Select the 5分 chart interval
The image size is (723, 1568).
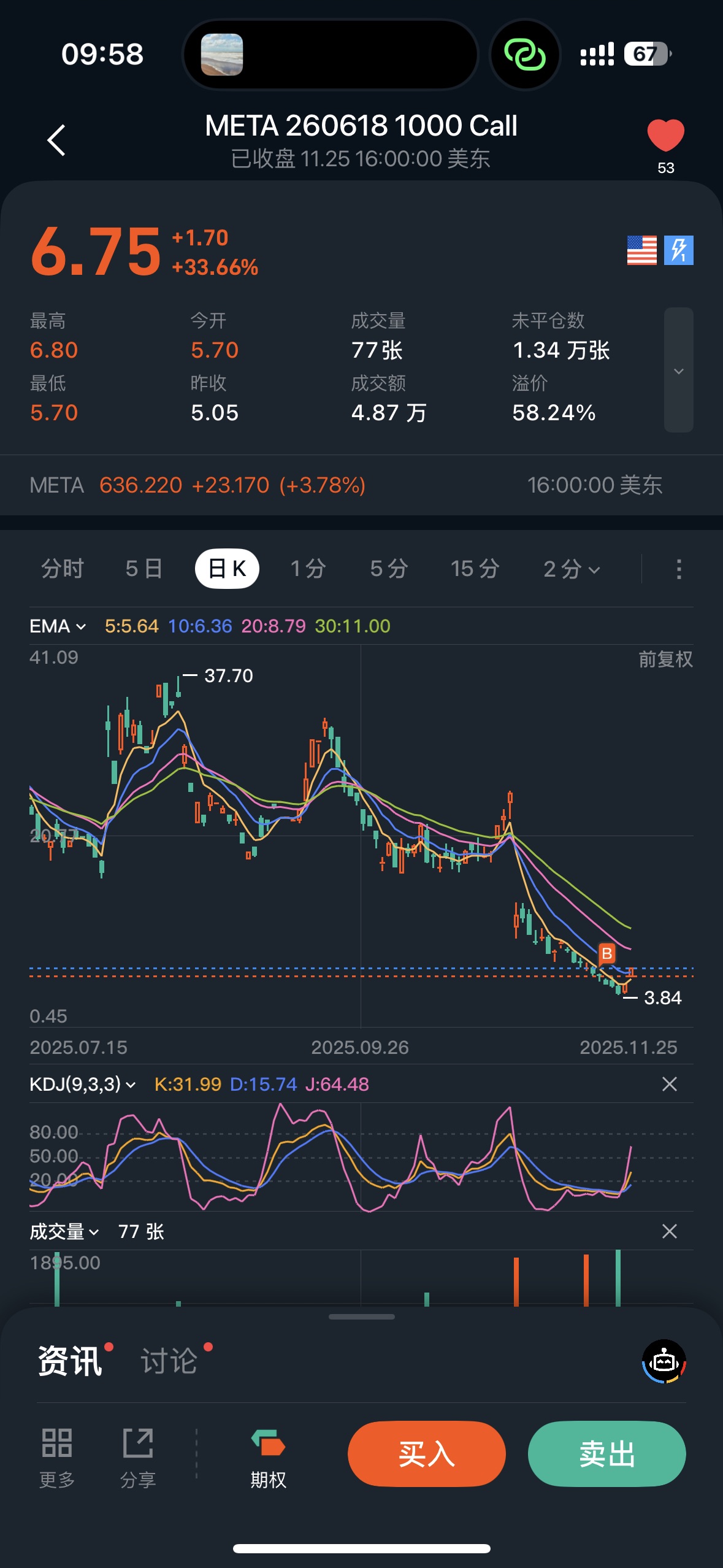pyautogui.click(x=389, y=569)
